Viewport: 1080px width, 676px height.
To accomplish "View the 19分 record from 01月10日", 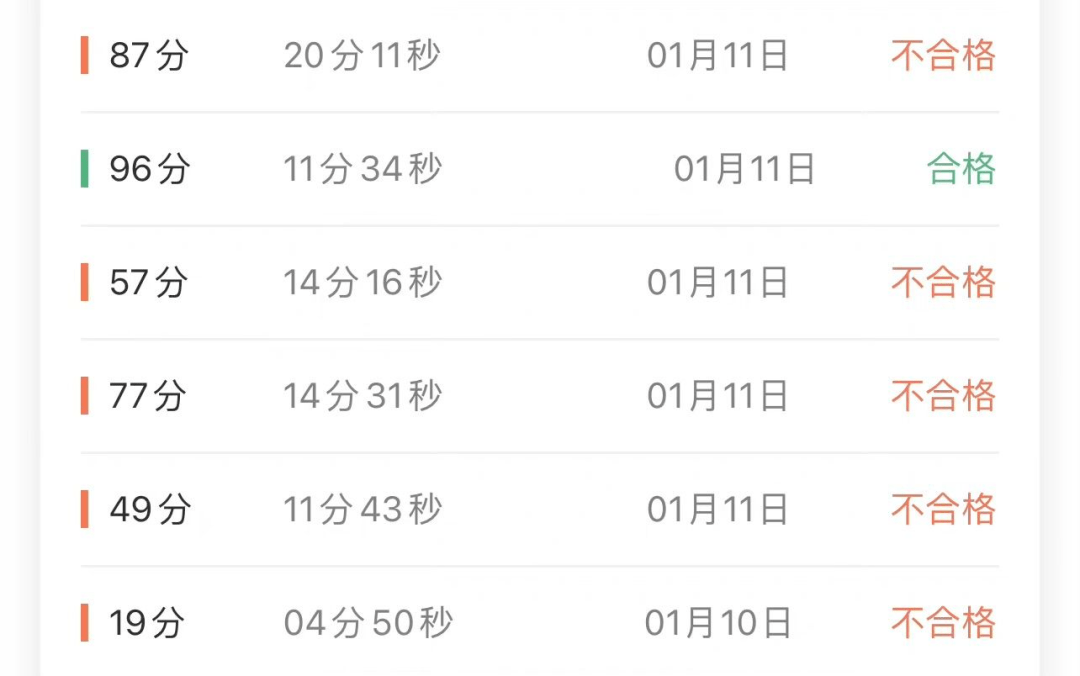I will pyautogui.click(x=540, y=623).
